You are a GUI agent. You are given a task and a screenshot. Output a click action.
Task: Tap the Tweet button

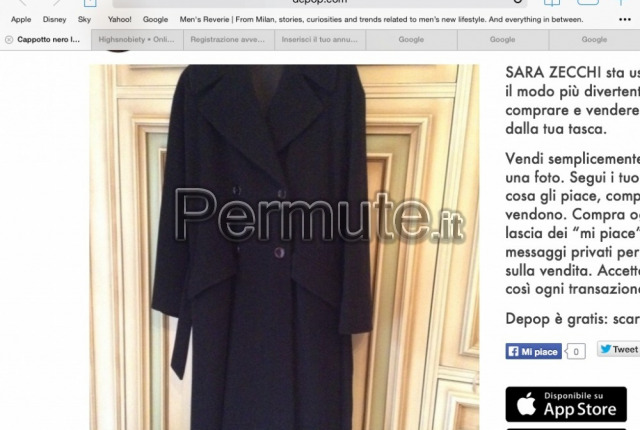click(x=619, y=350)
